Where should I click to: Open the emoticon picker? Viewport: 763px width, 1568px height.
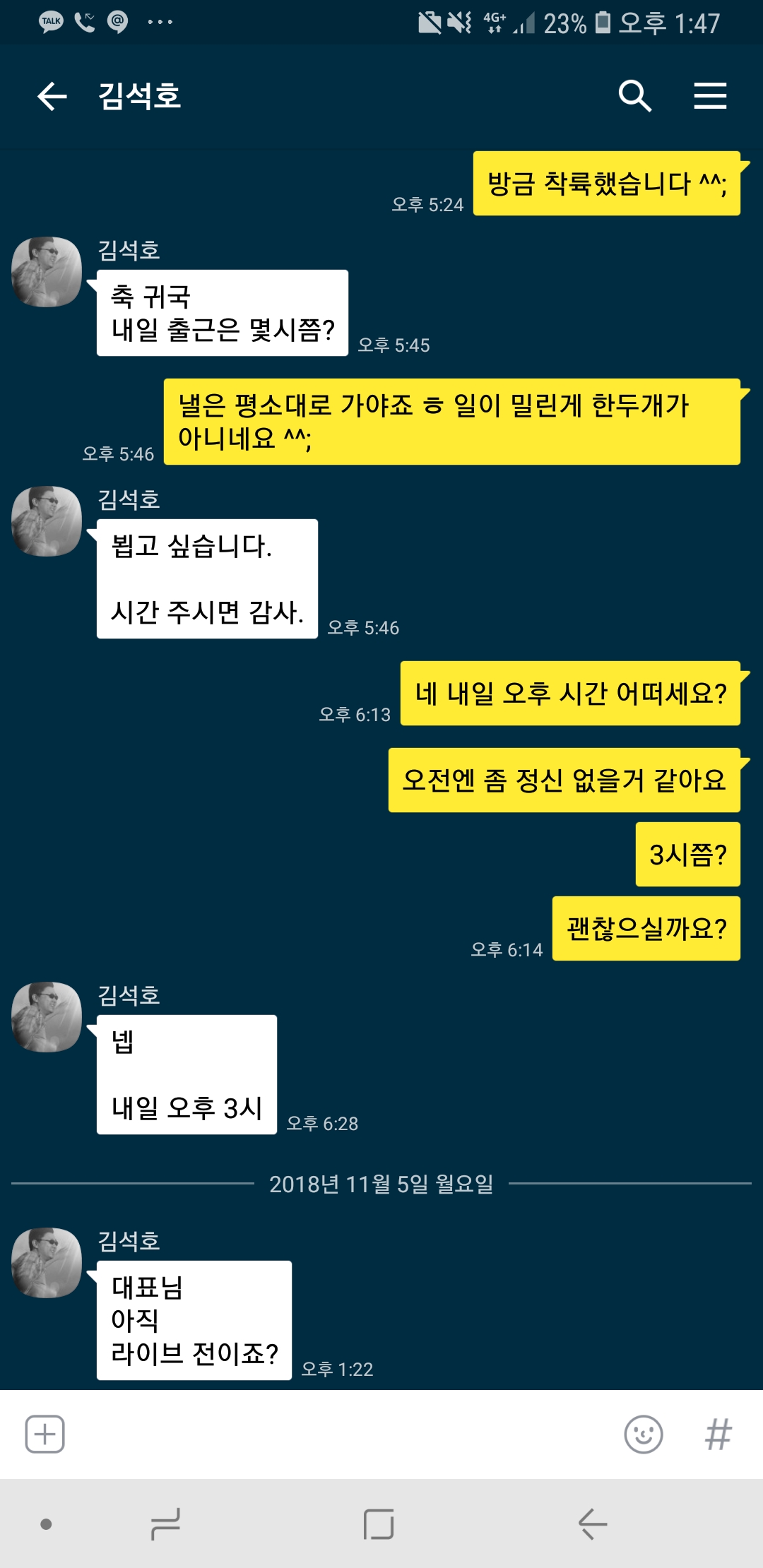click(643, 1435)
